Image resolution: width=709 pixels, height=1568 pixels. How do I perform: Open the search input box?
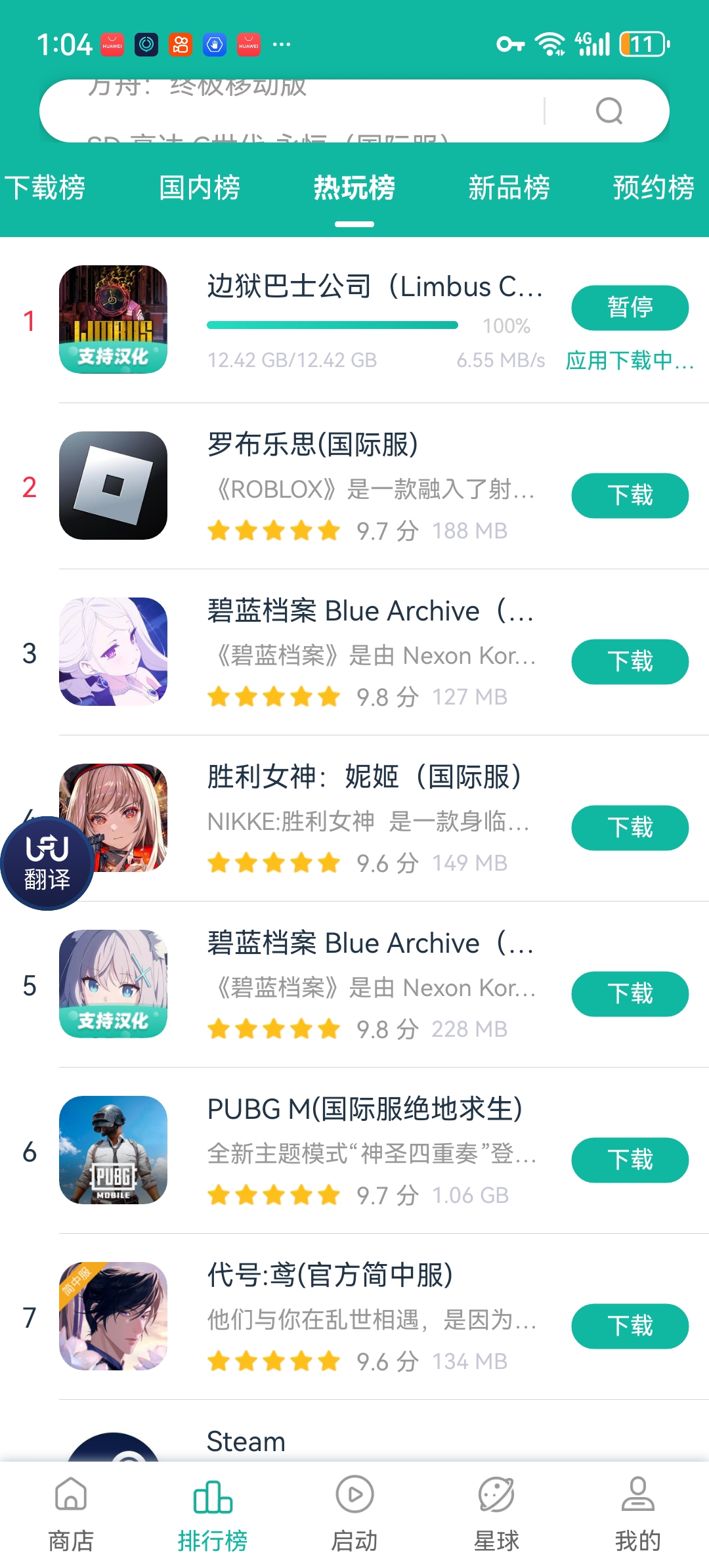289,111
